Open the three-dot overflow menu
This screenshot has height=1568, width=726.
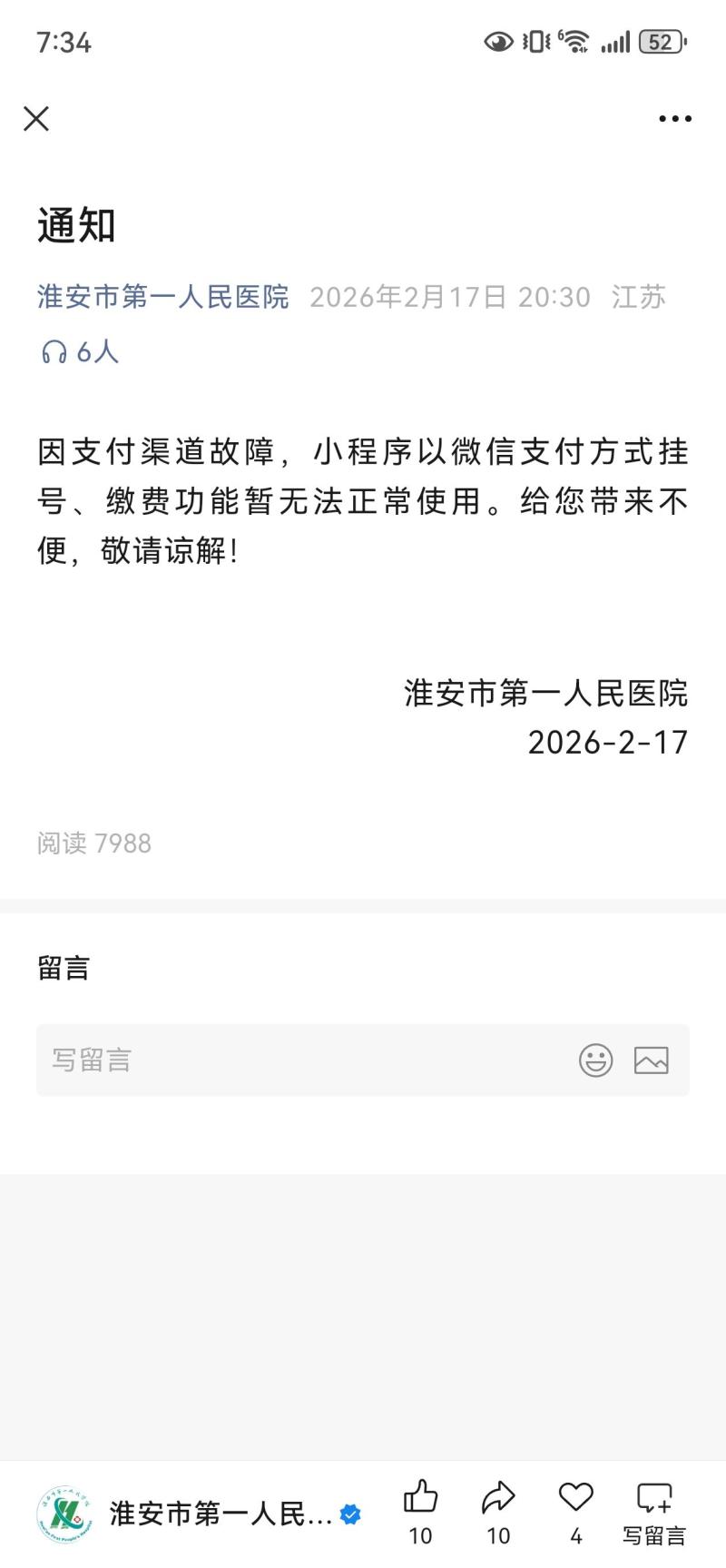[x=674, y=119]
